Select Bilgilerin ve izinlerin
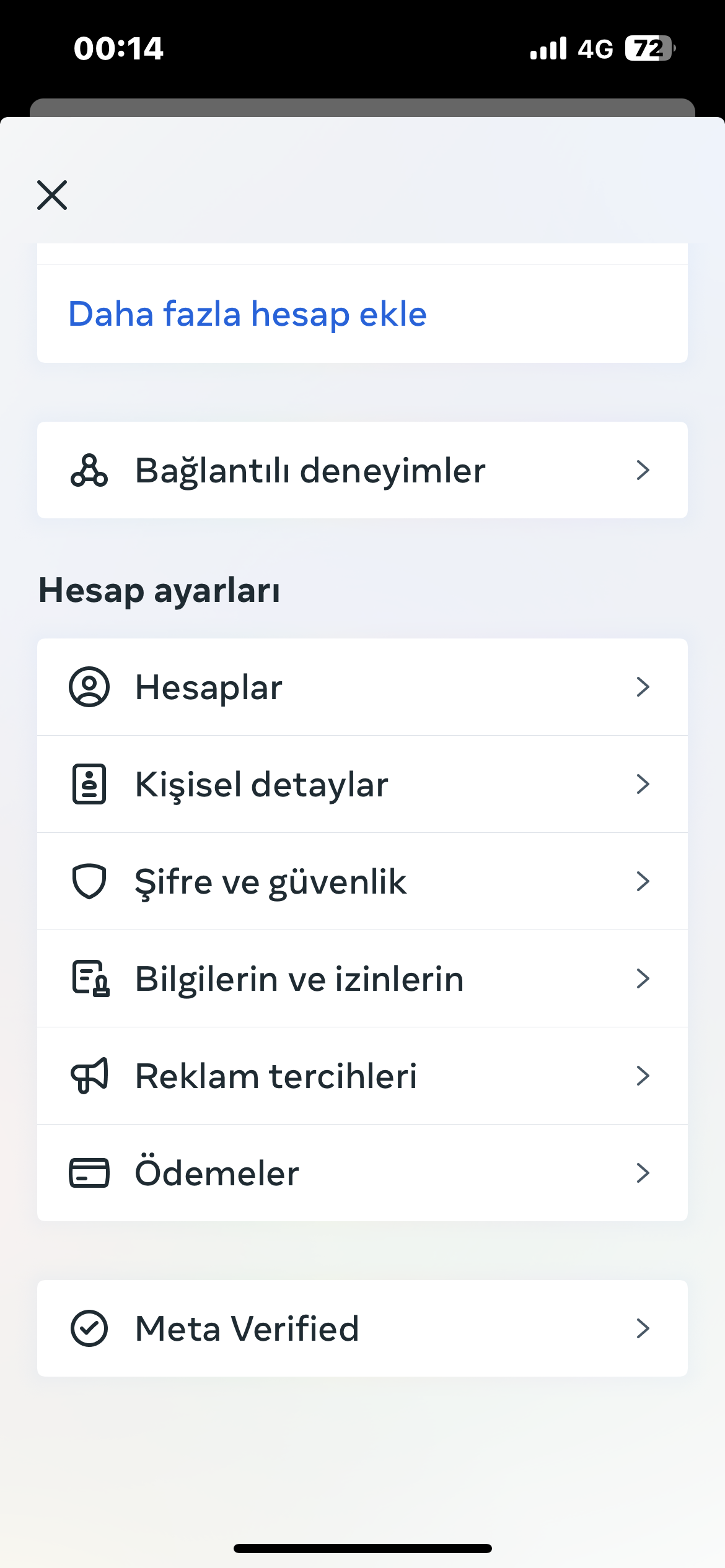This screenshot has width=725, height=1568. click(362, 978)
